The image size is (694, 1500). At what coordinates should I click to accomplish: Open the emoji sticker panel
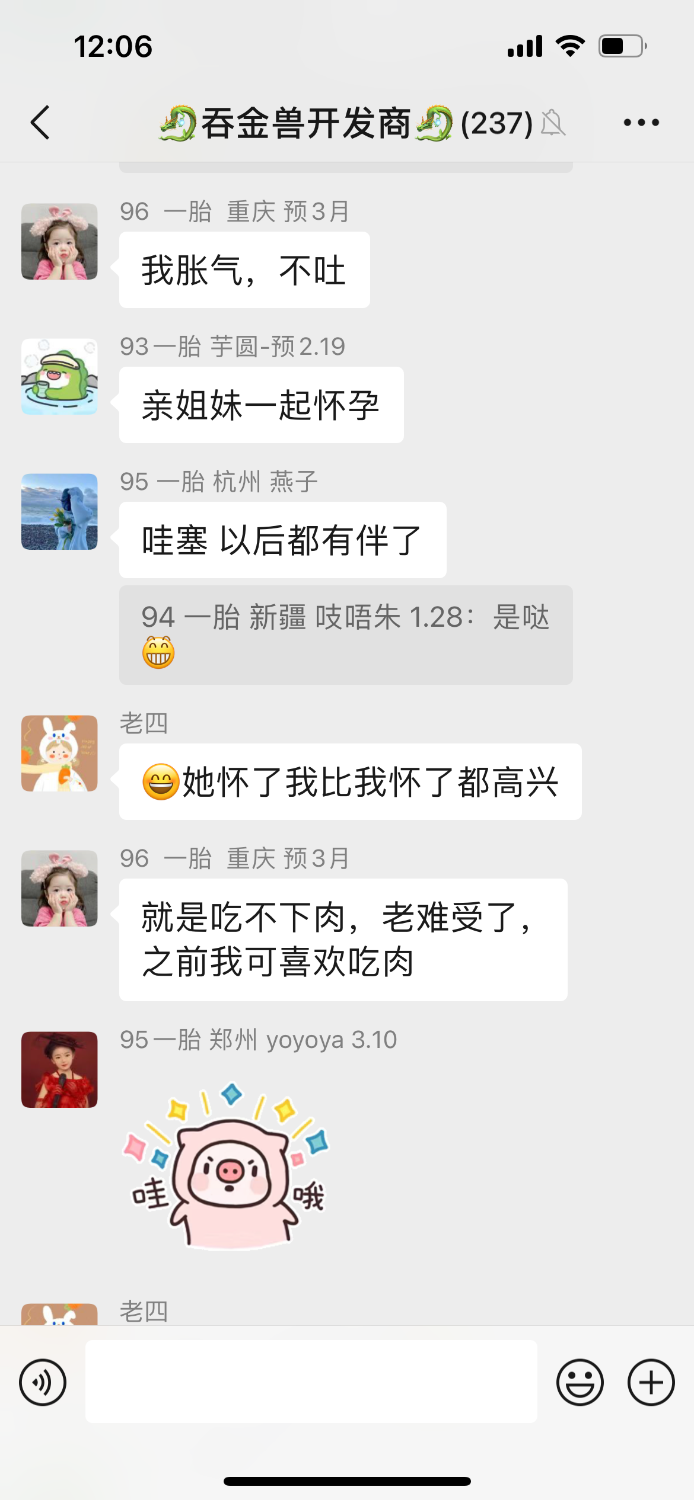579,1383
